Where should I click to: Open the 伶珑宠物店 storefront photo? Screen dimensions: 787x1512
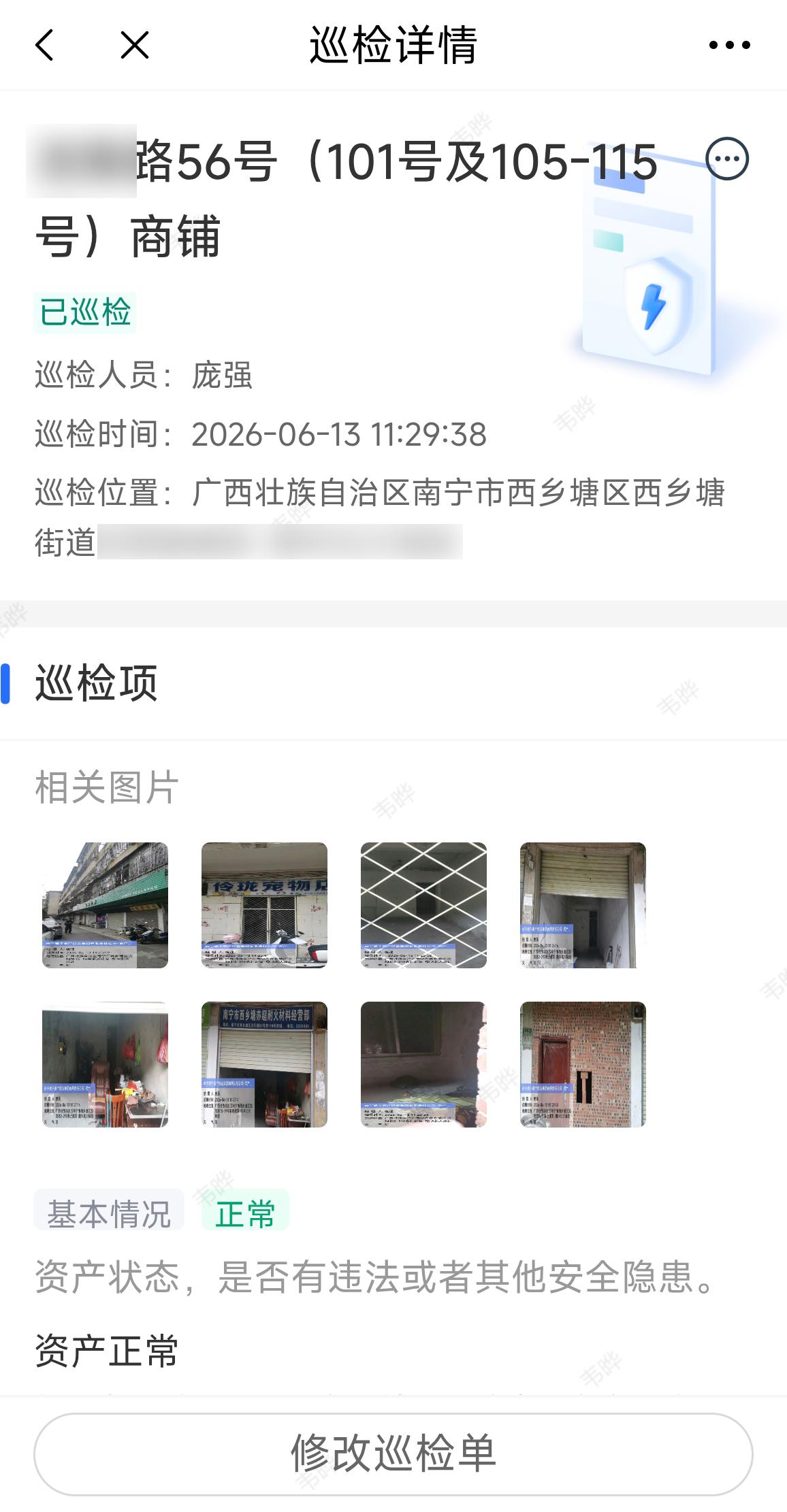point(264,905)
